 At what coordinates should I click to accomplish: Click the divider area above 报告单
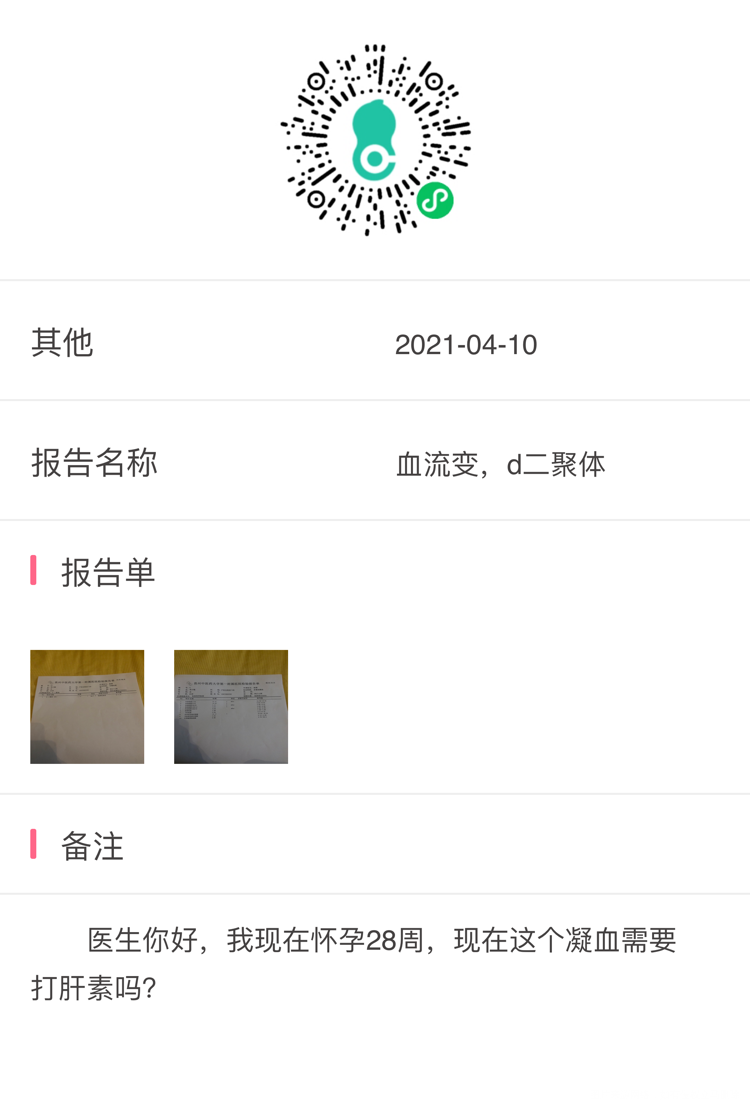tap(375, 522)
